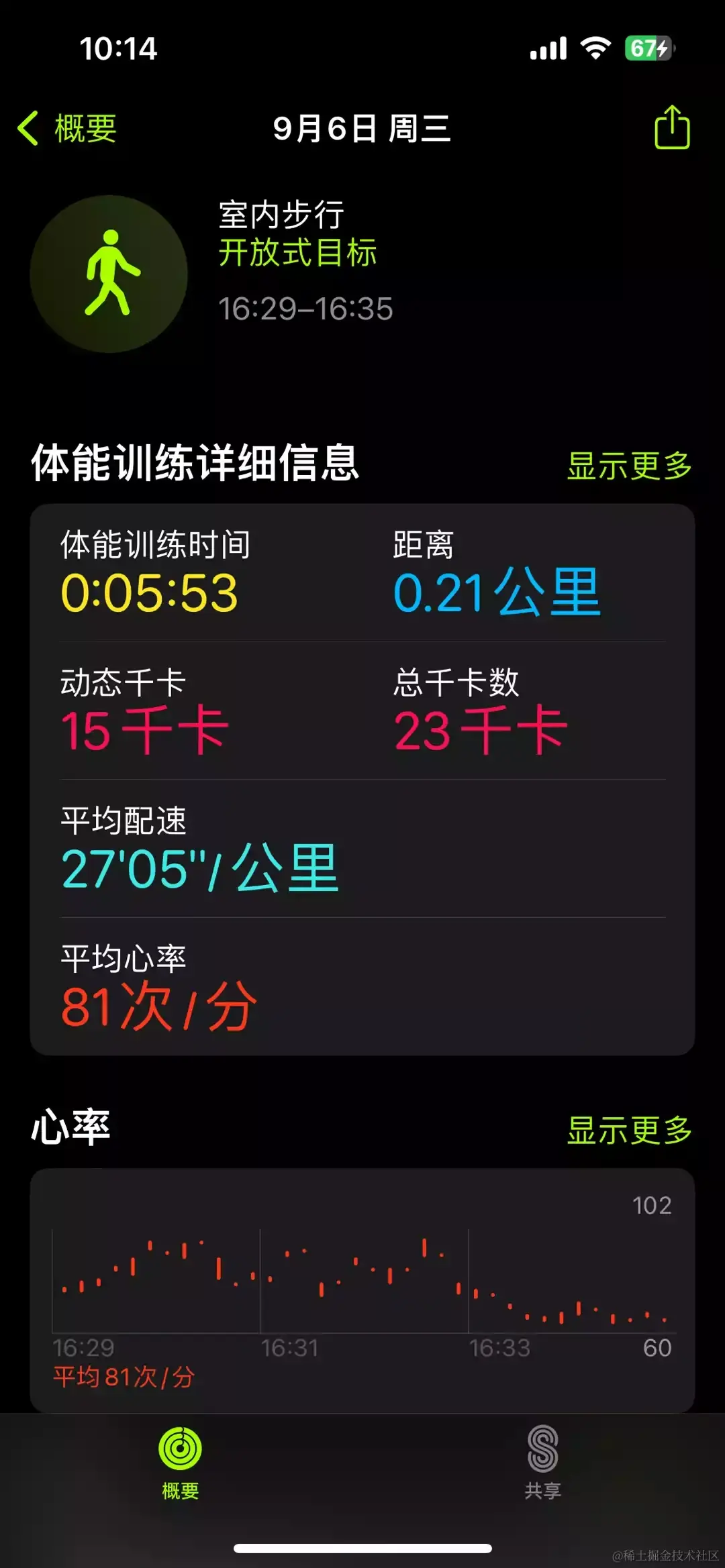Go back to 概要 summary
This screenshot has height=1568, width=725.
pos(67,128)
